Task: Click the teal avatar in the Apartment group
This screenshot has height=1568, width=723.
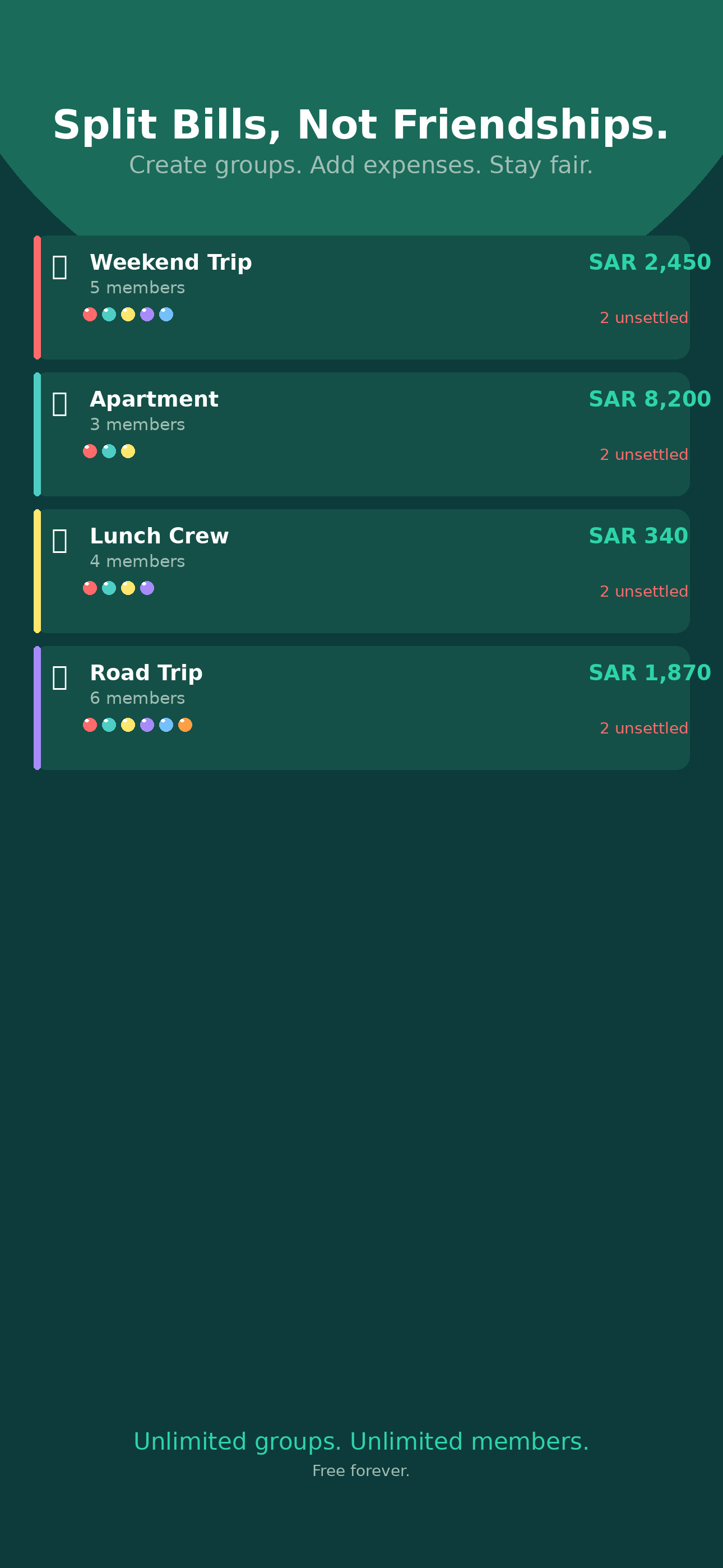Action: pos(109,451)
